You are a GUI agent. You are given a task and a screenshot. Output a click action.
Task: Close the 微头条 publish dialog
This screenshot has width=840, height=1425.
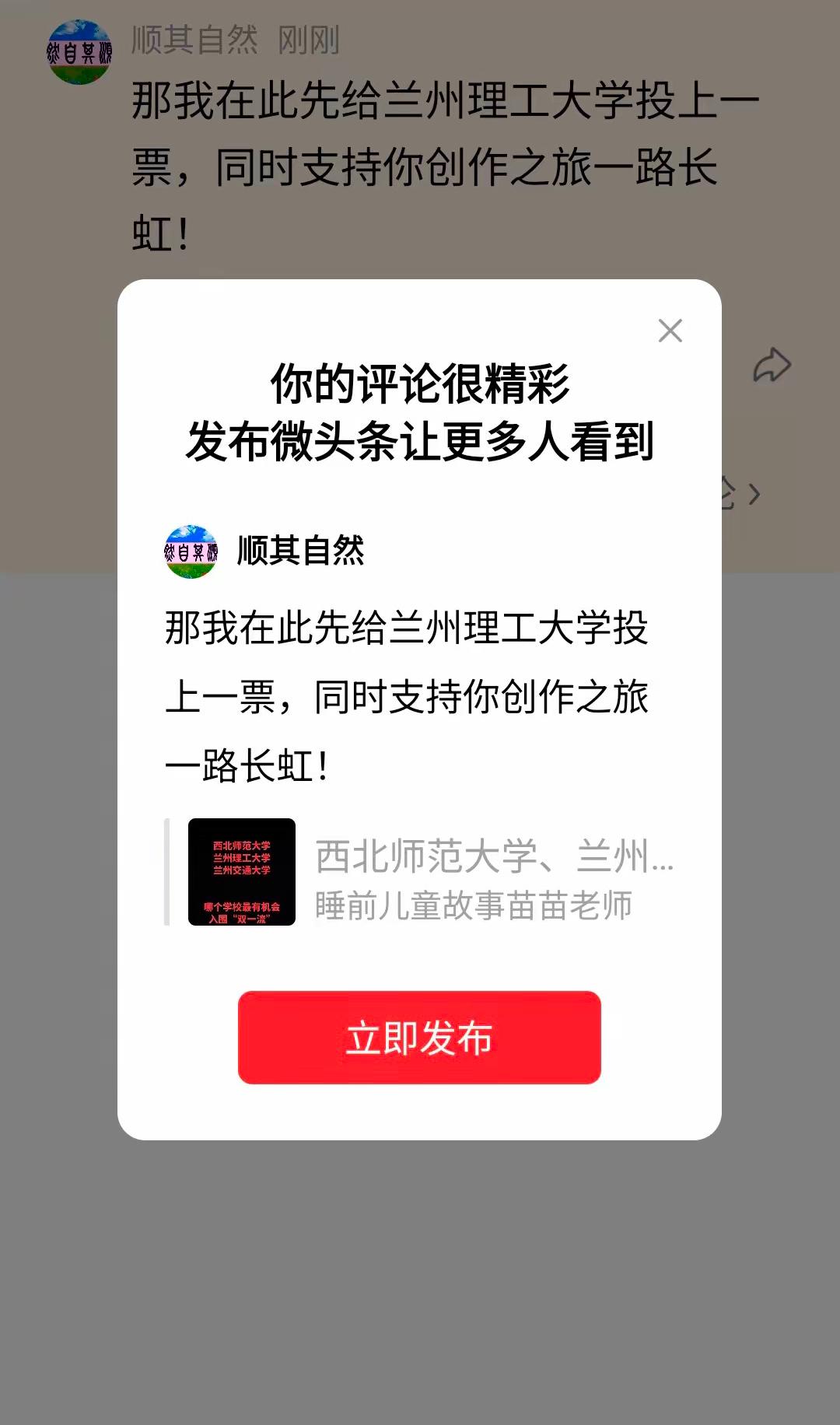point(670,330)
